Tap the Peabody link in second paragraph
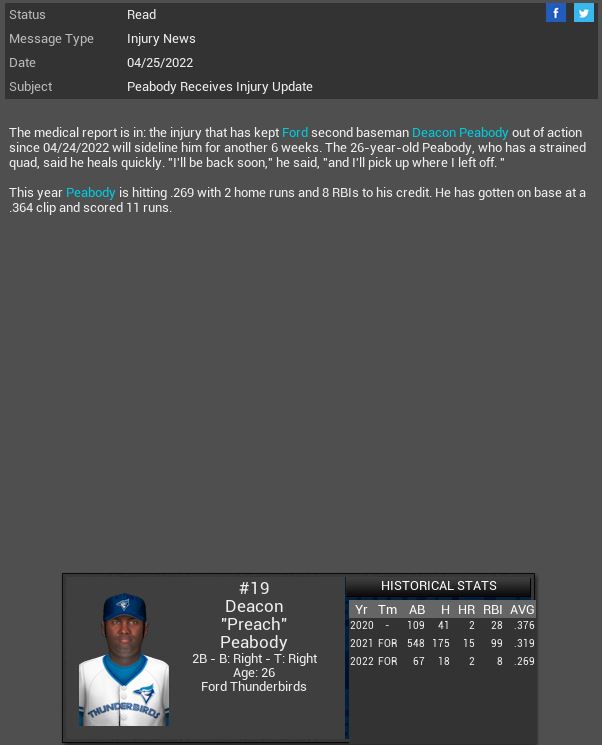 pos(91,192)
